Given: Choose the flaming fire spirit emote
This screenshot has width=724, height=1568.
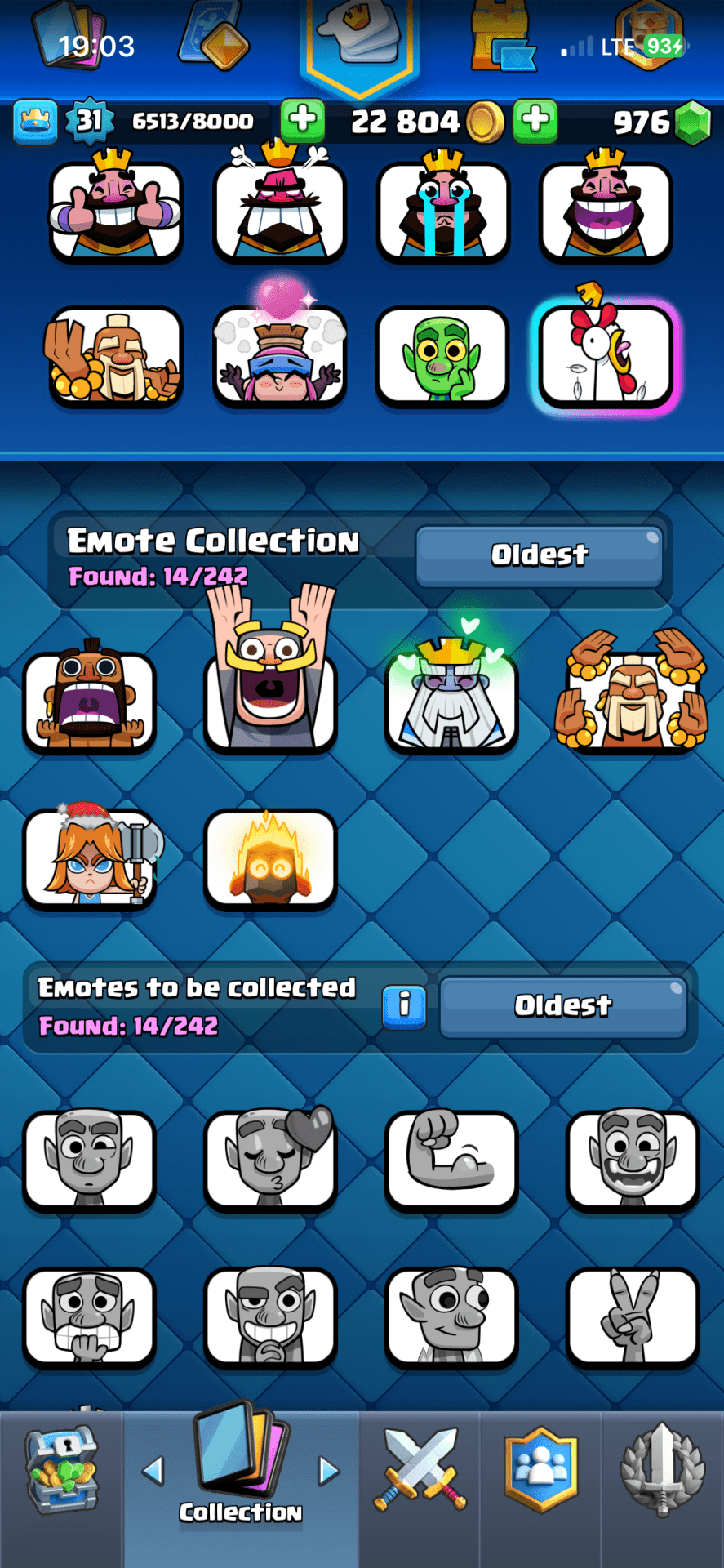Looking at the screenshot, I should coord(270,857).
